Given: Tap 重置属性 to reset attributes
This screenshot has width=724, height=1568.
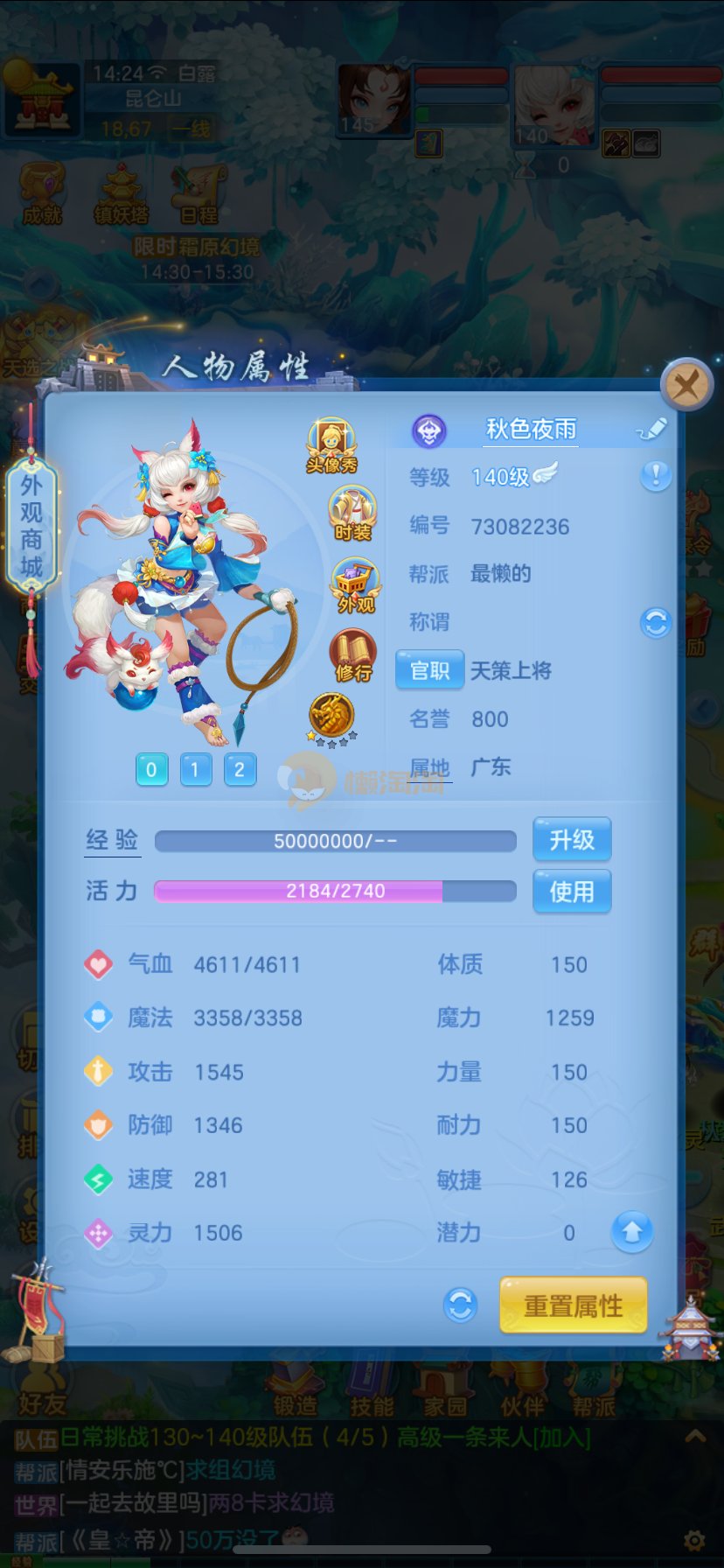Looking at the screenshot, I should tap(573, 1305).
